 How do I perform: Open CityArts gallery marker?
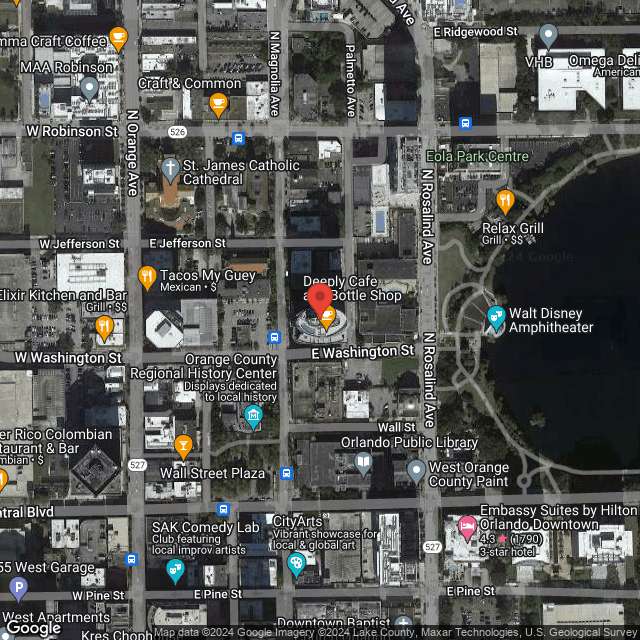pos(296,564)
